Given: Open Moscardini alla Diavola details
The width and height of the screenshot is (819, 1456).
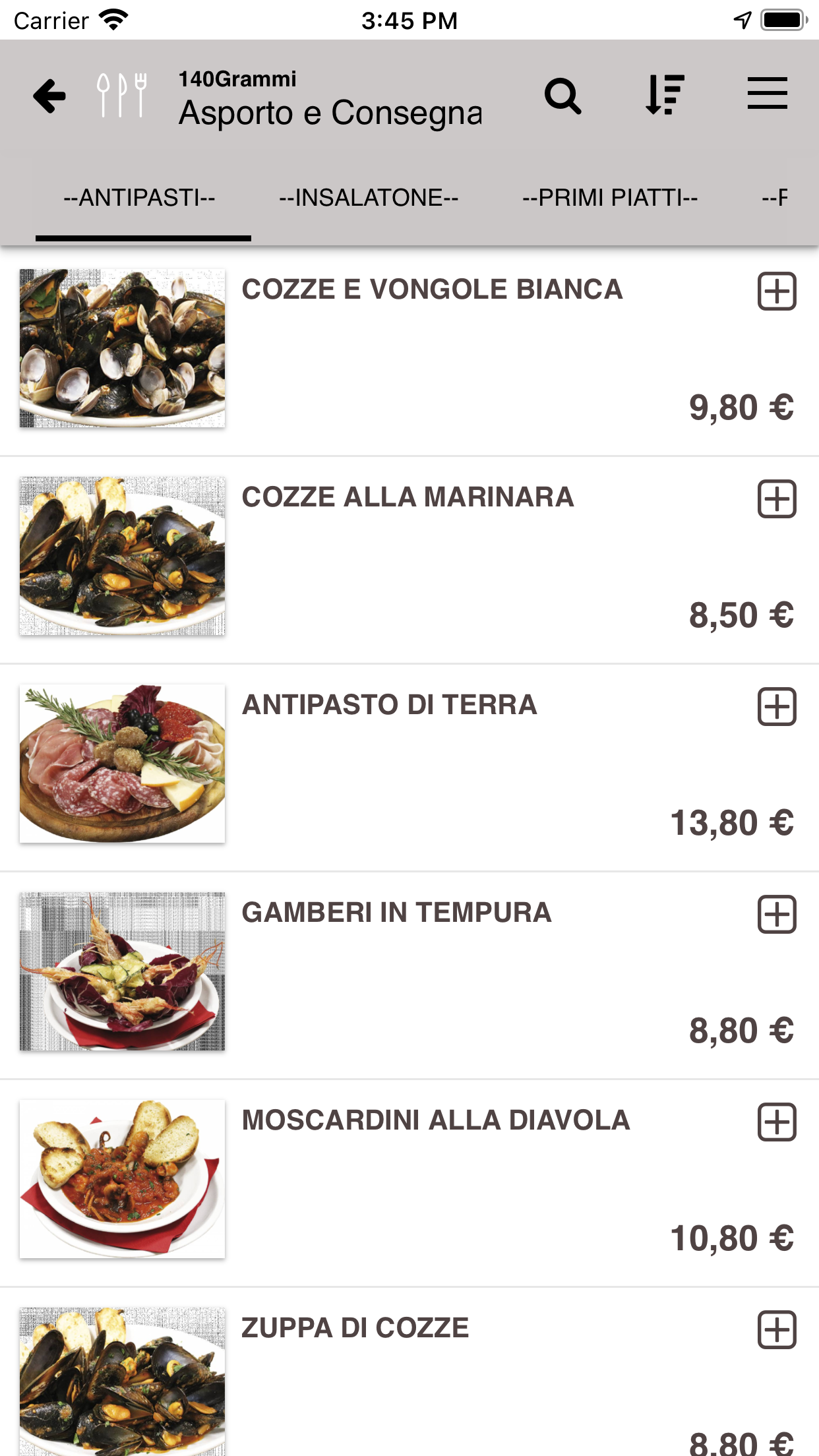Looking at the screenshot, I should pyautogui.click(x=435, y=1120).
